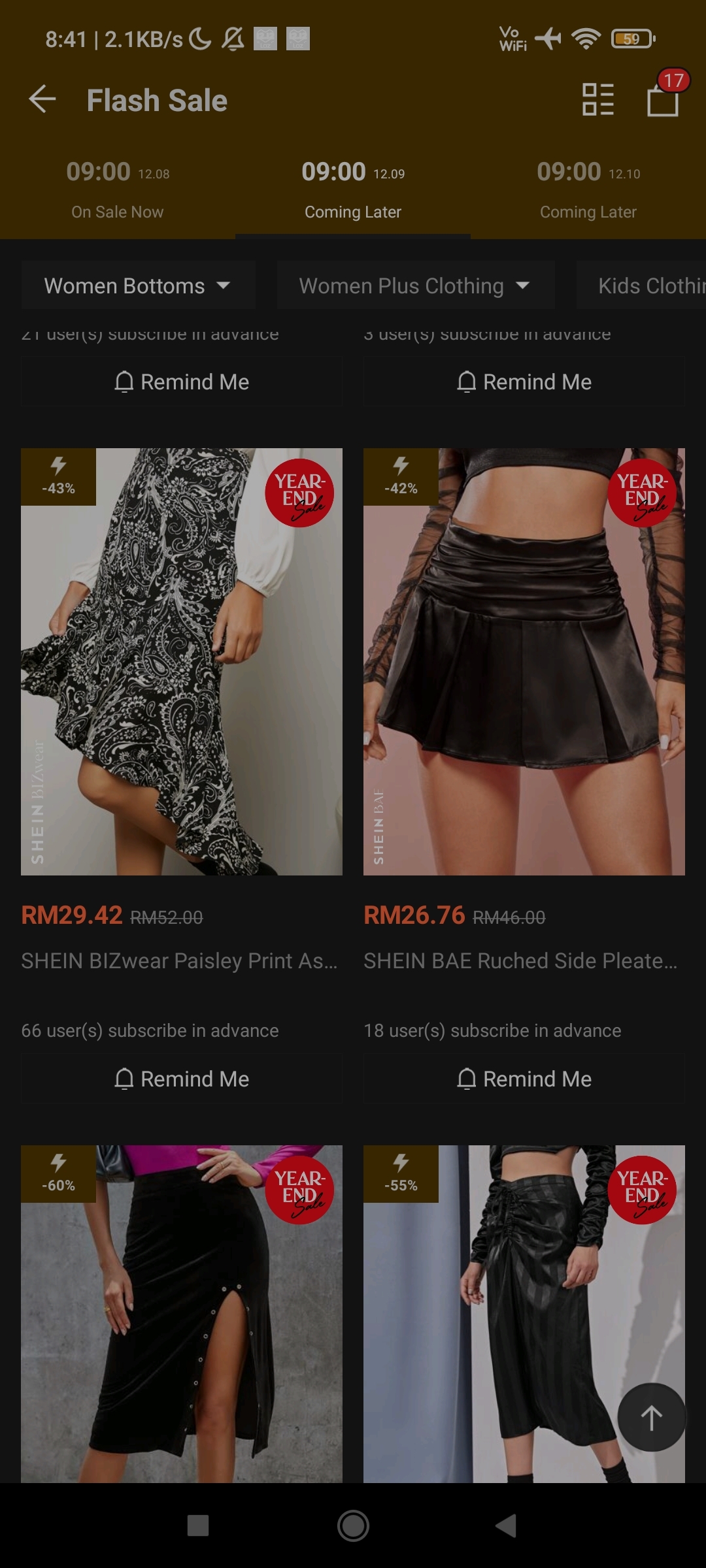Jump back to the top of the list
Image resolution: width=706 pixels, height=1568 pixels.
click(651, 1418)
